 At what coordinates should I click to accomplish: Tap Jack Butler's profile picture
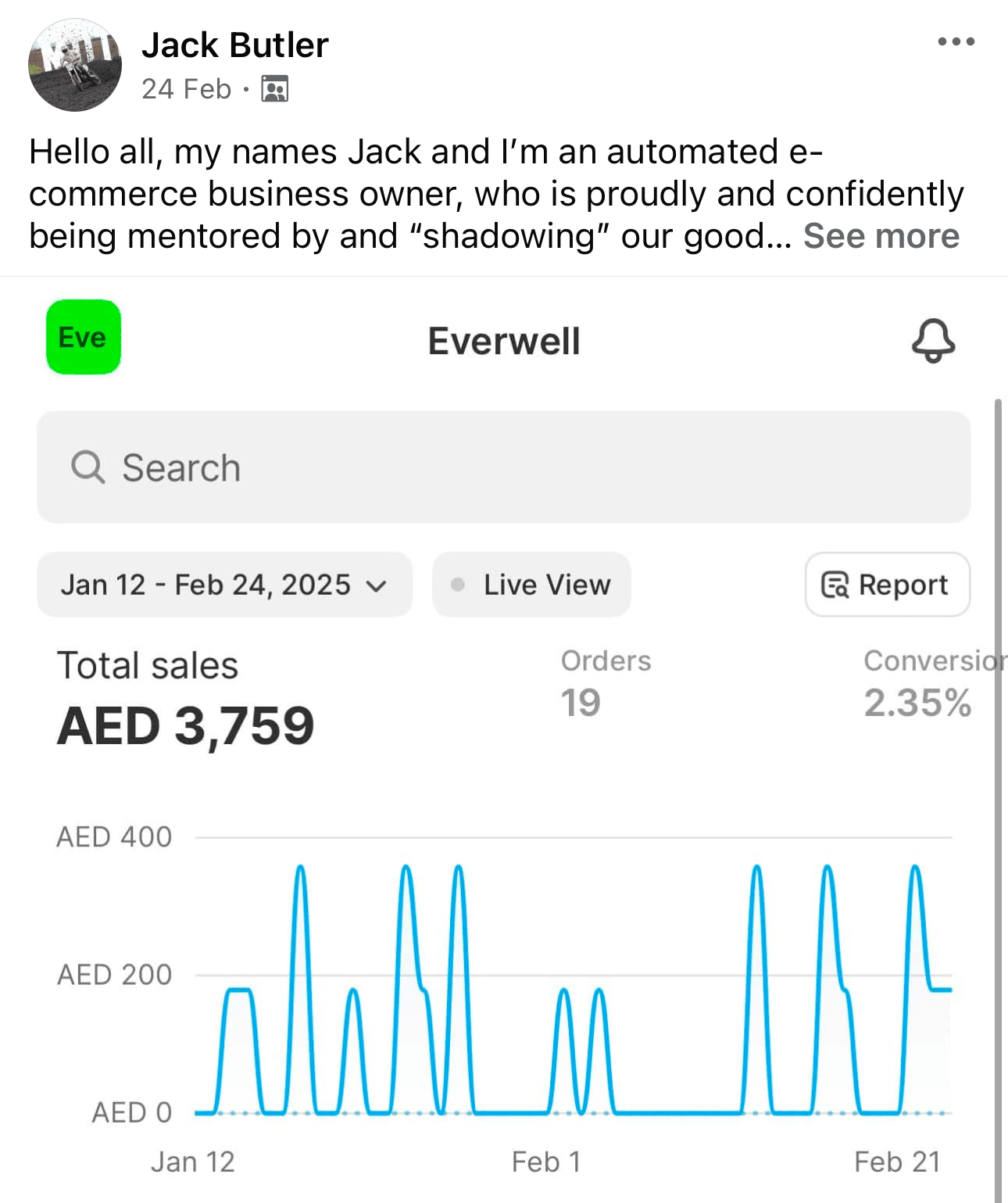pyautogui.click(x=75, y=66)
